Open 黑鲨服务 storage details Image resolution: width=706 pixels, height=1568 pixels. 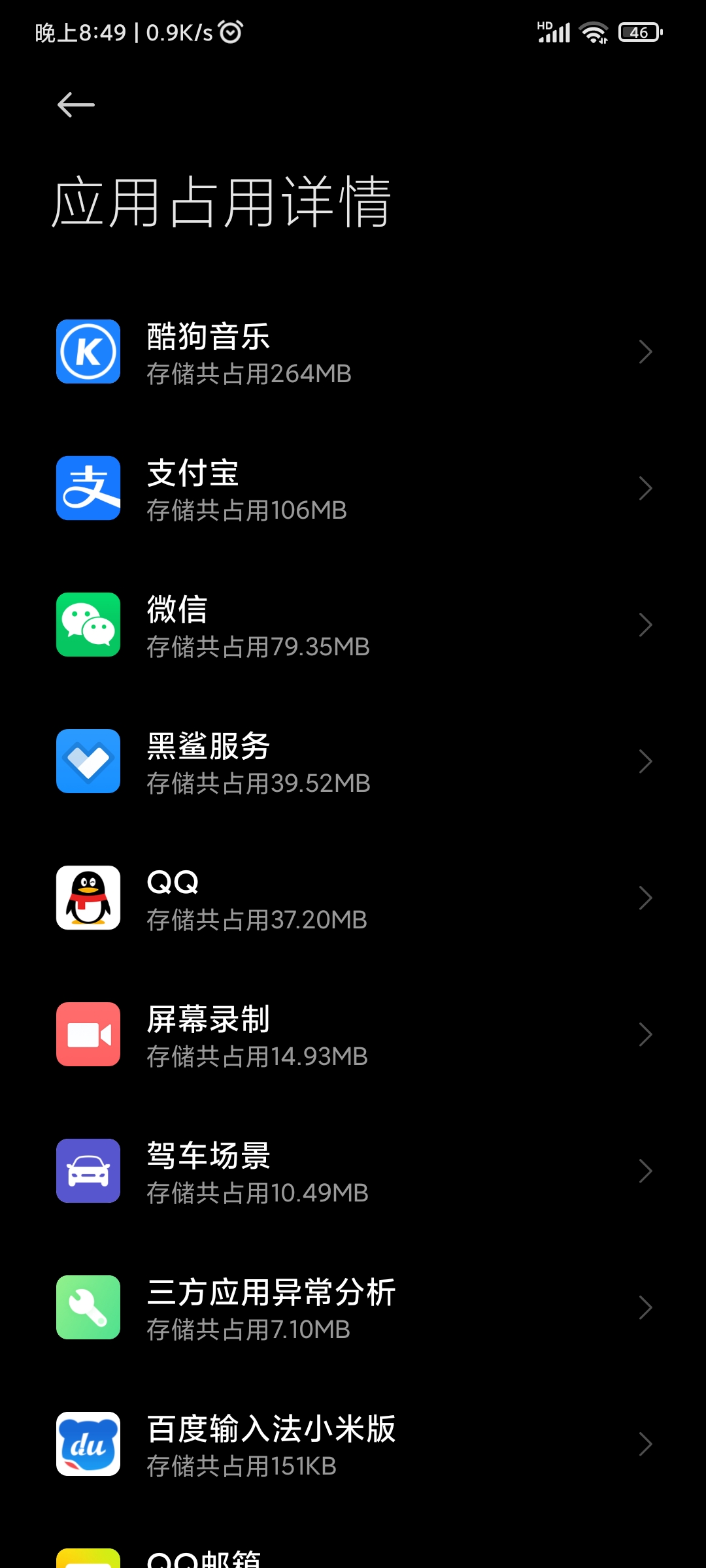click(353, 762)
